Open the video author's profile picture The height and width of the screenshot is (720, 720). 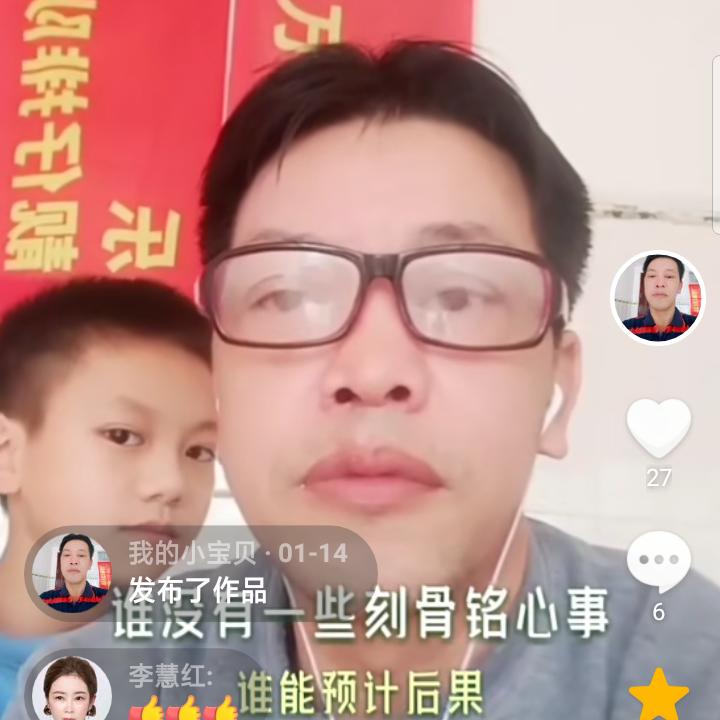657,297
